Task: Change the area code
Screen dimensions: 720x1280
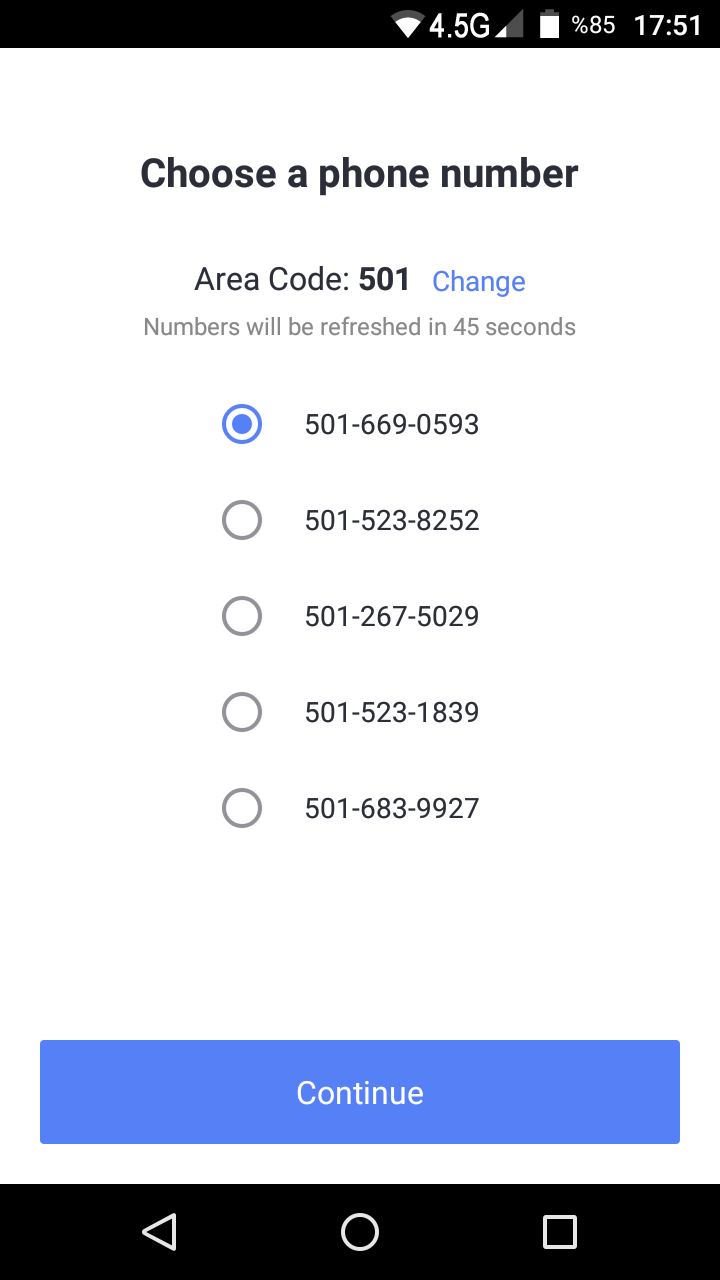Action: [x=478, y=282]
